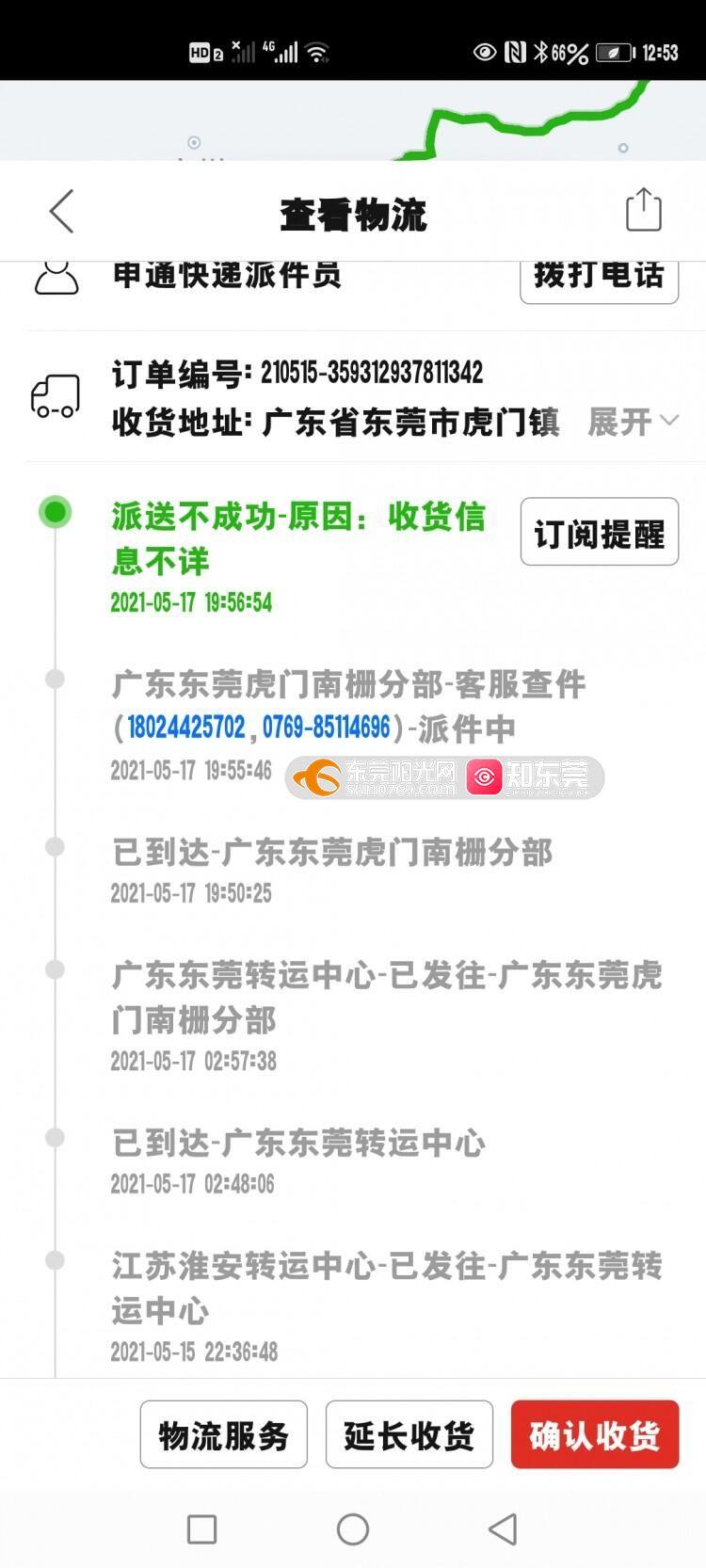Go to the system home screen
706x1568 pixels.
(353, 1529)
